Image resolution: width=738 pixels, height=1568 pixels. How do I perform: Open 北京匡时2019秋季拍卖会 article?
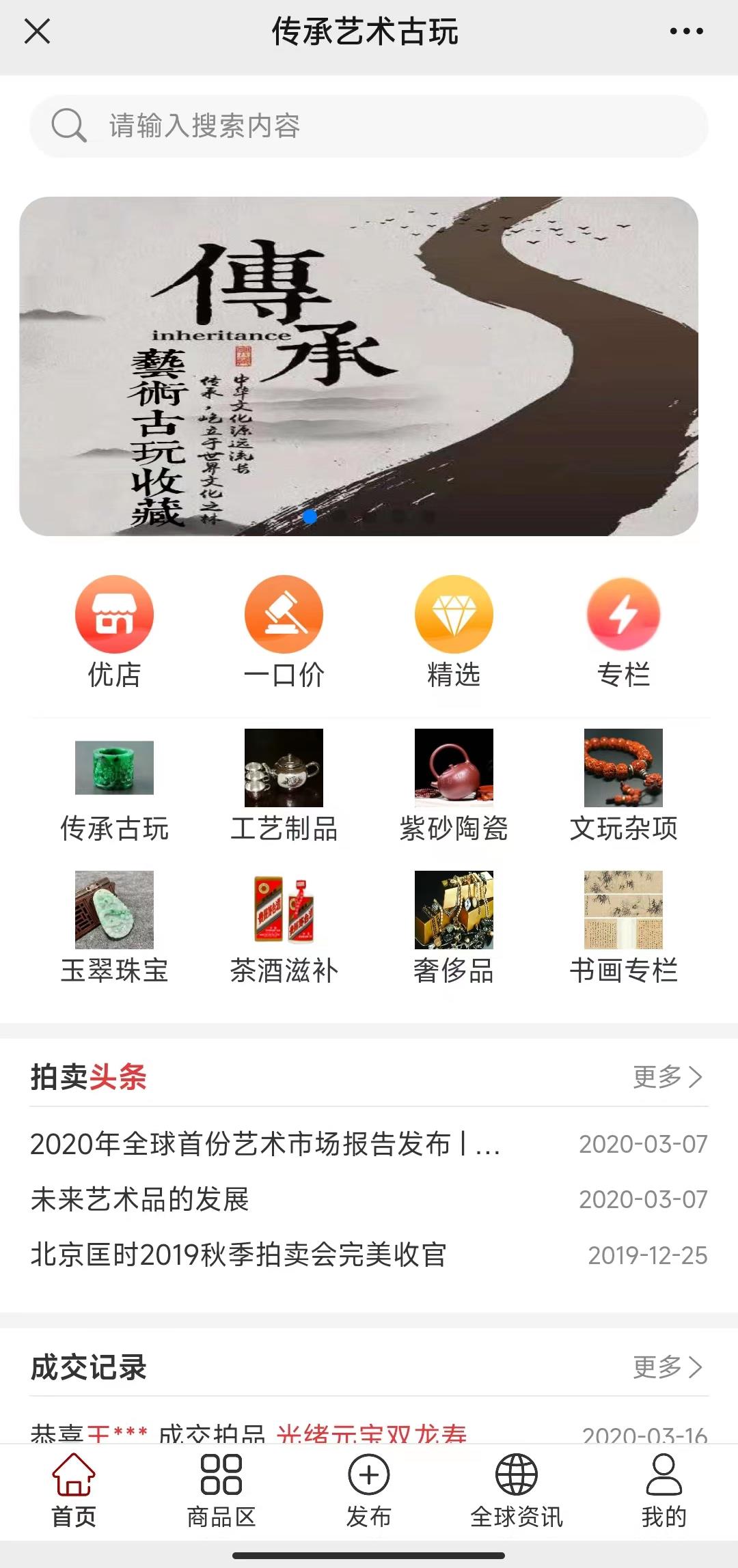(238, 1255)
